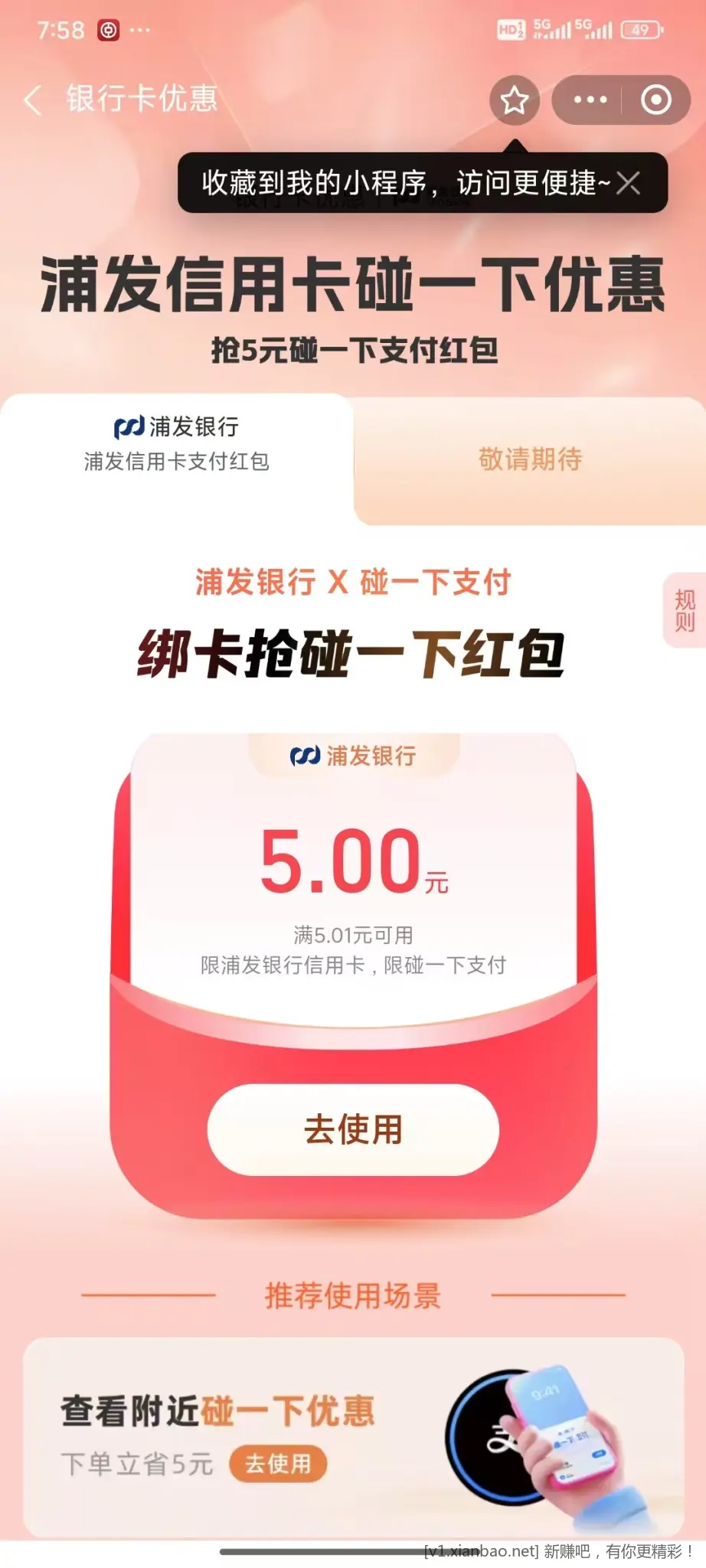Favorite this mini program with star icon

(514, 100)
